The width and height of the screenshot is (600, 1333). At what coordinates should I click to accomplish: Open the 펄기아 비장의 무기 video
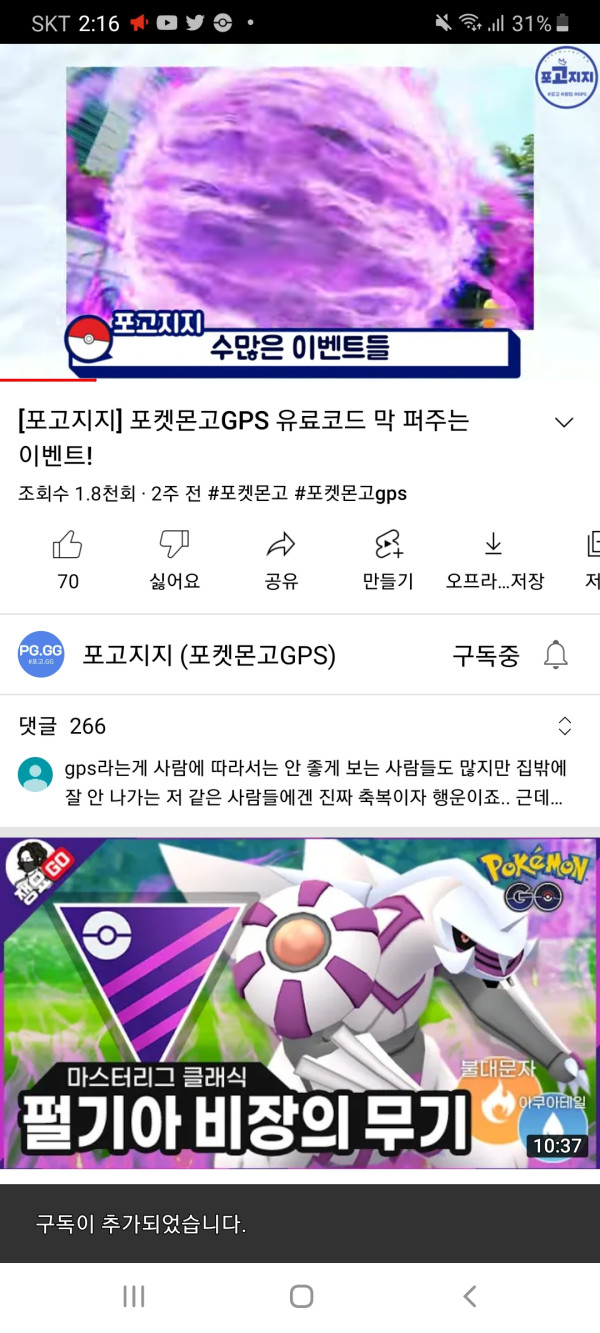point(300,1002)
